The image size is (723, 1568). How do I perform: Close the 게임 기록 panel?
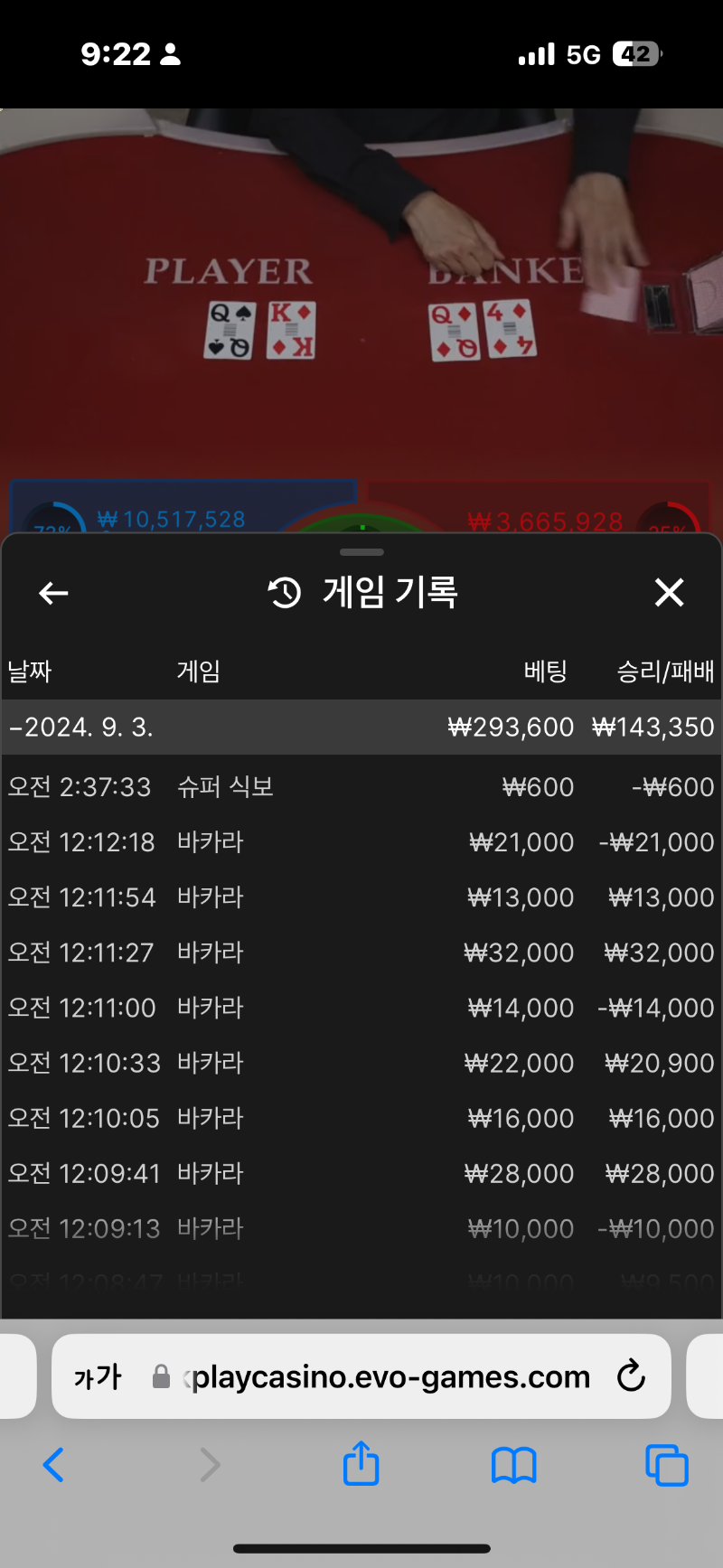click(x=669, y=593)
